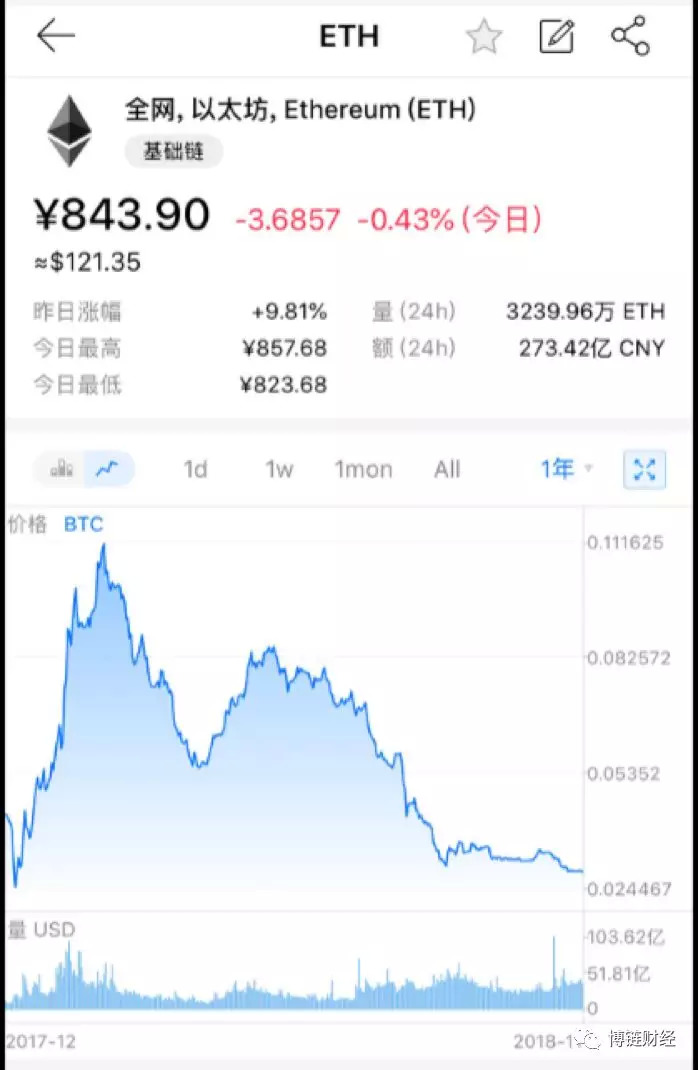Image resolution: width=698 pixels, height=1070 pixels.
Task: Add ETH to favorites with the star
Action: coord(484,37)
